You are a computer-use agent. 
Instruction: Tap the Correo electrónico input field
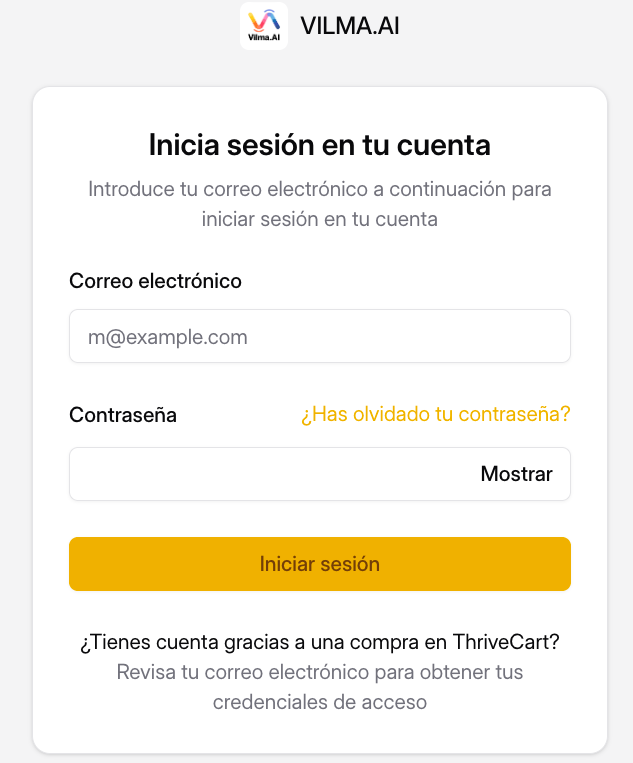pyautogui.click(x=319, y=337)
